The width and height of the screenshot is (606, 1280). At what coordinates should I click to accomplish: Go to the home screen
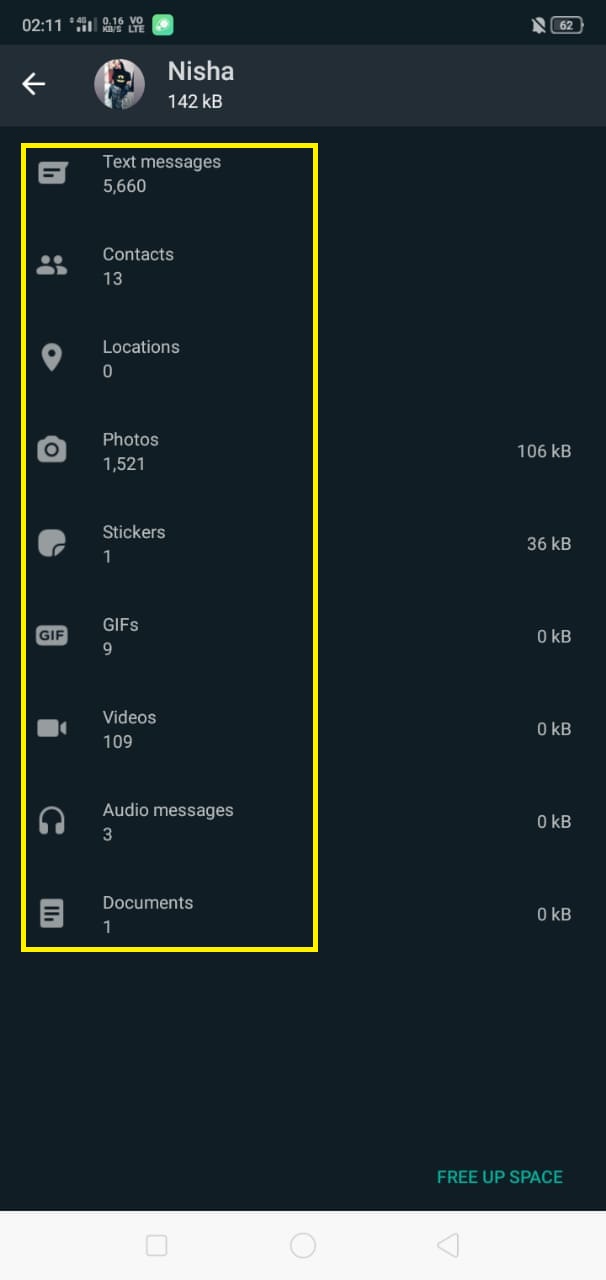coord(303,1245)
